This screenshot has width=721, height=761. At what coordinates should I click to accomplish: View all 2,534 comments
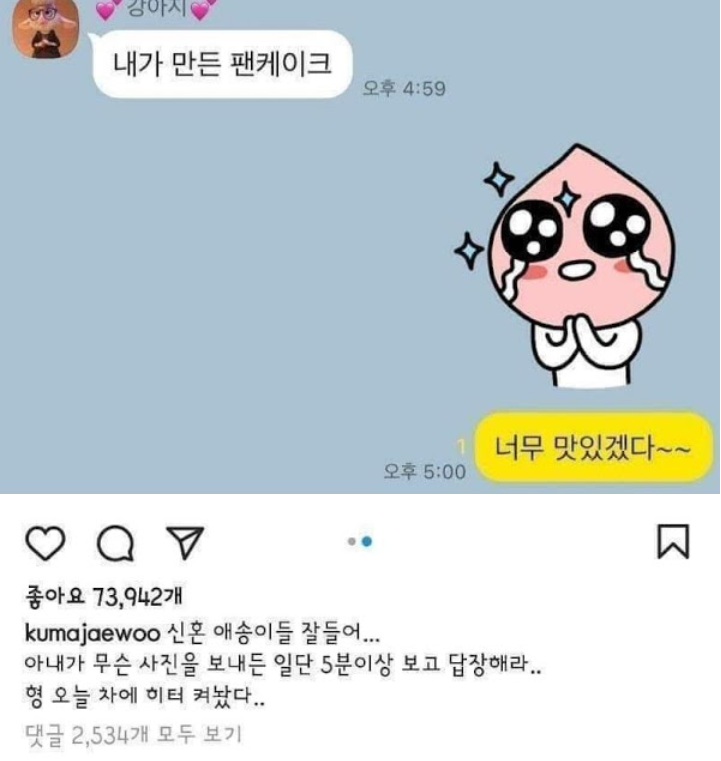click(x=133, y=736)
